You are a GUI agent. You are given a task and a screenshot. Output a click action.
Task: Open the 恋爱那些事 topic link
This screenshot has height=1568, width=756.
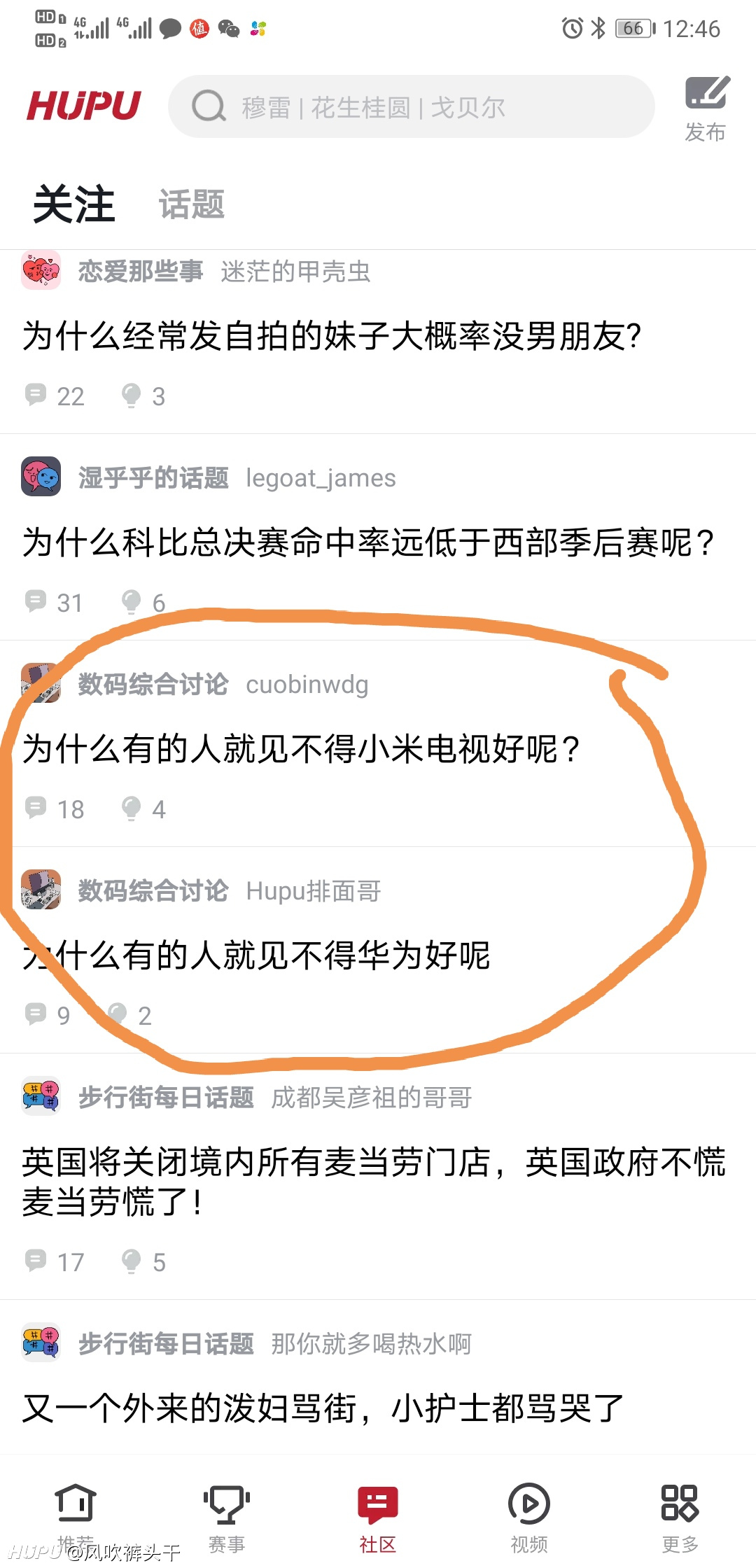pos(140,271)
